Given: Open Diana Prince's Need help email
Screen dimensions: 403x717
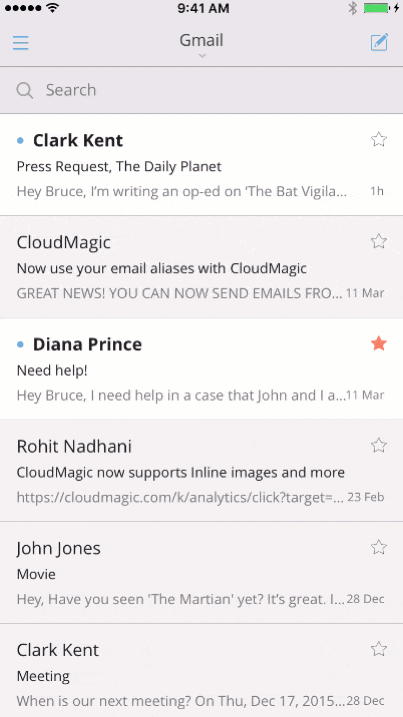Looking at the screenshot, I should point(201,369).
